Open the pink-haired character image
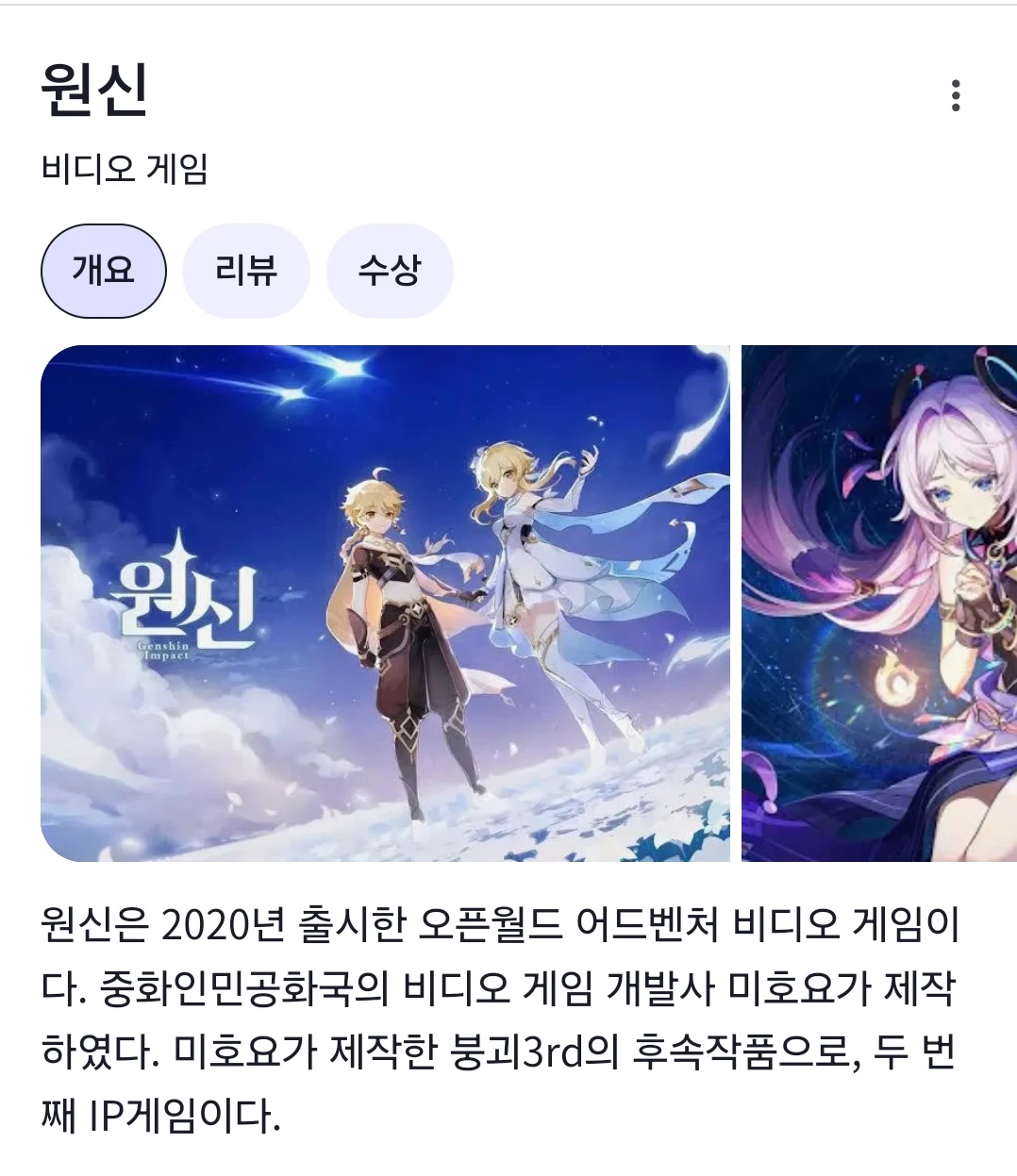Image resolution: width=1017 pixels, height=1176 pixels. click(x=878, y=604)
